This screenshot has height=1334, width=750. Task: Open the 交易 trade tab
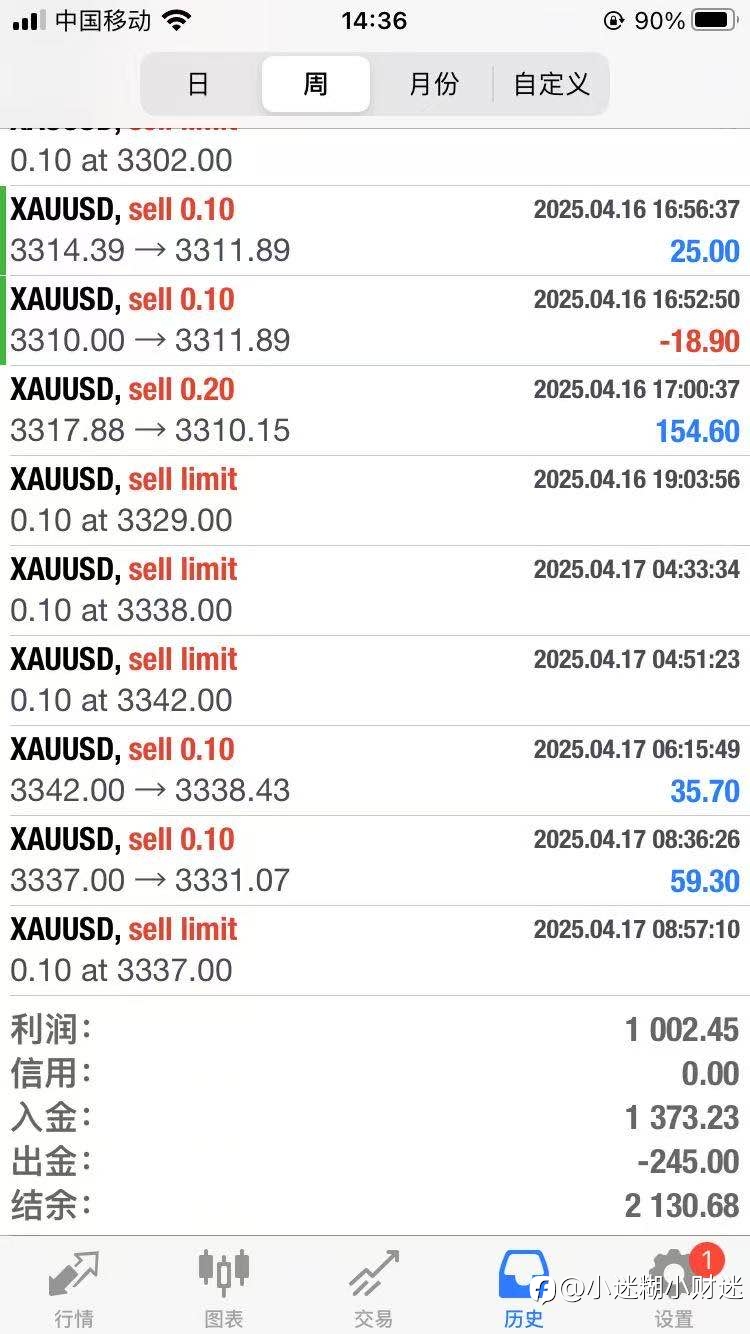[x=374, y=1287]
